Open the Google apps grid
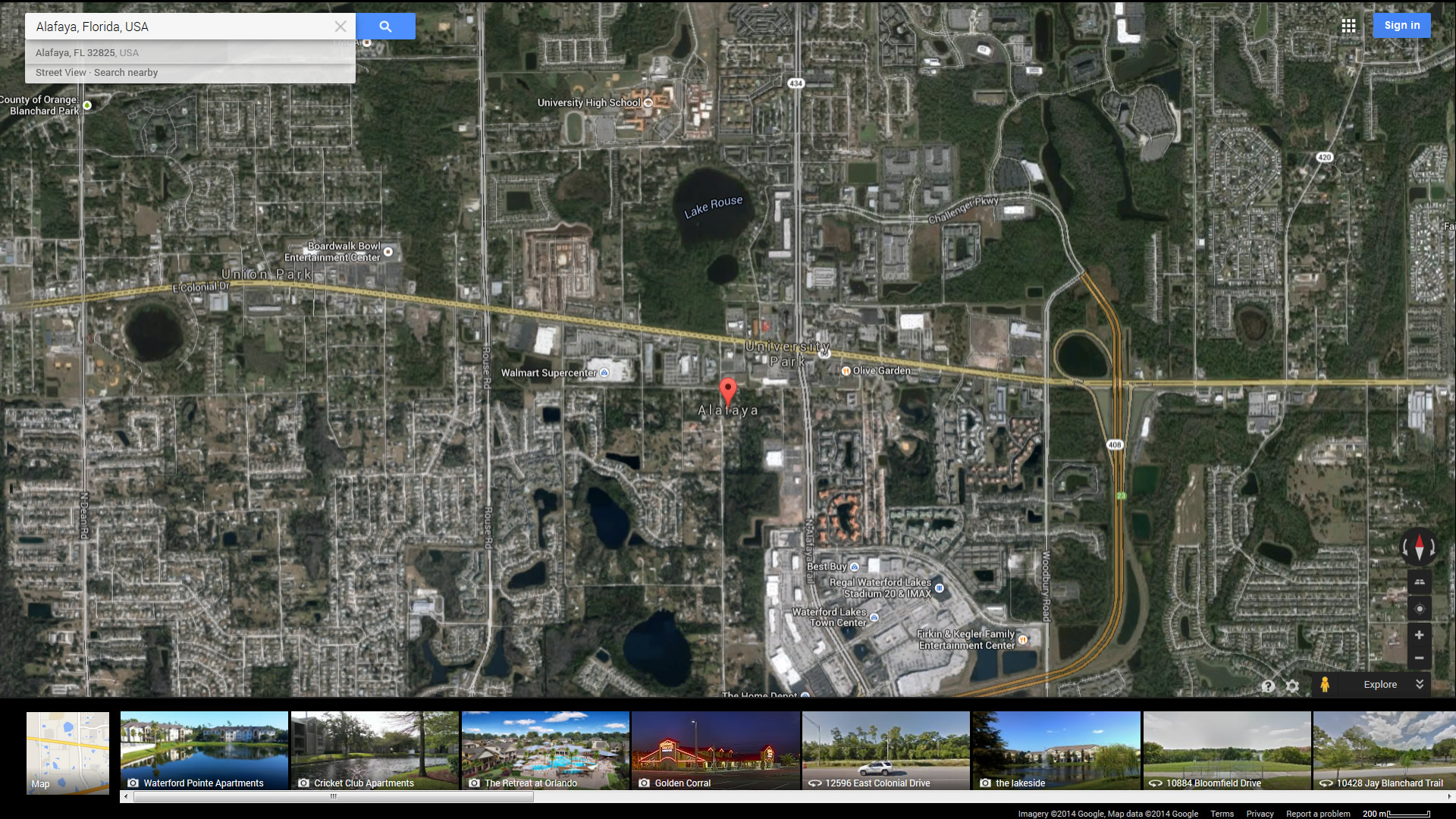1456x819 pixels. tap(1348, 26)
